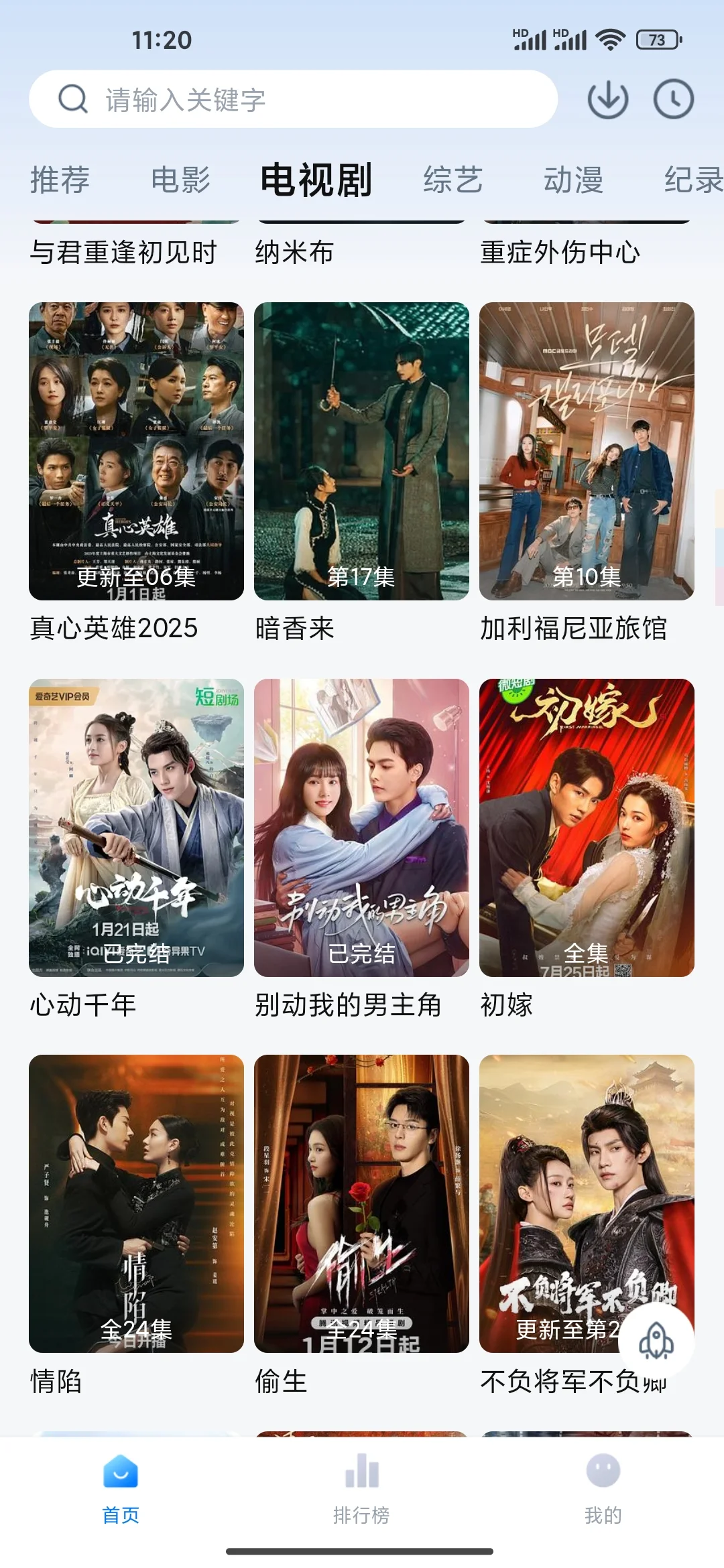Open the drama 初嫁

tap(587, 828)
